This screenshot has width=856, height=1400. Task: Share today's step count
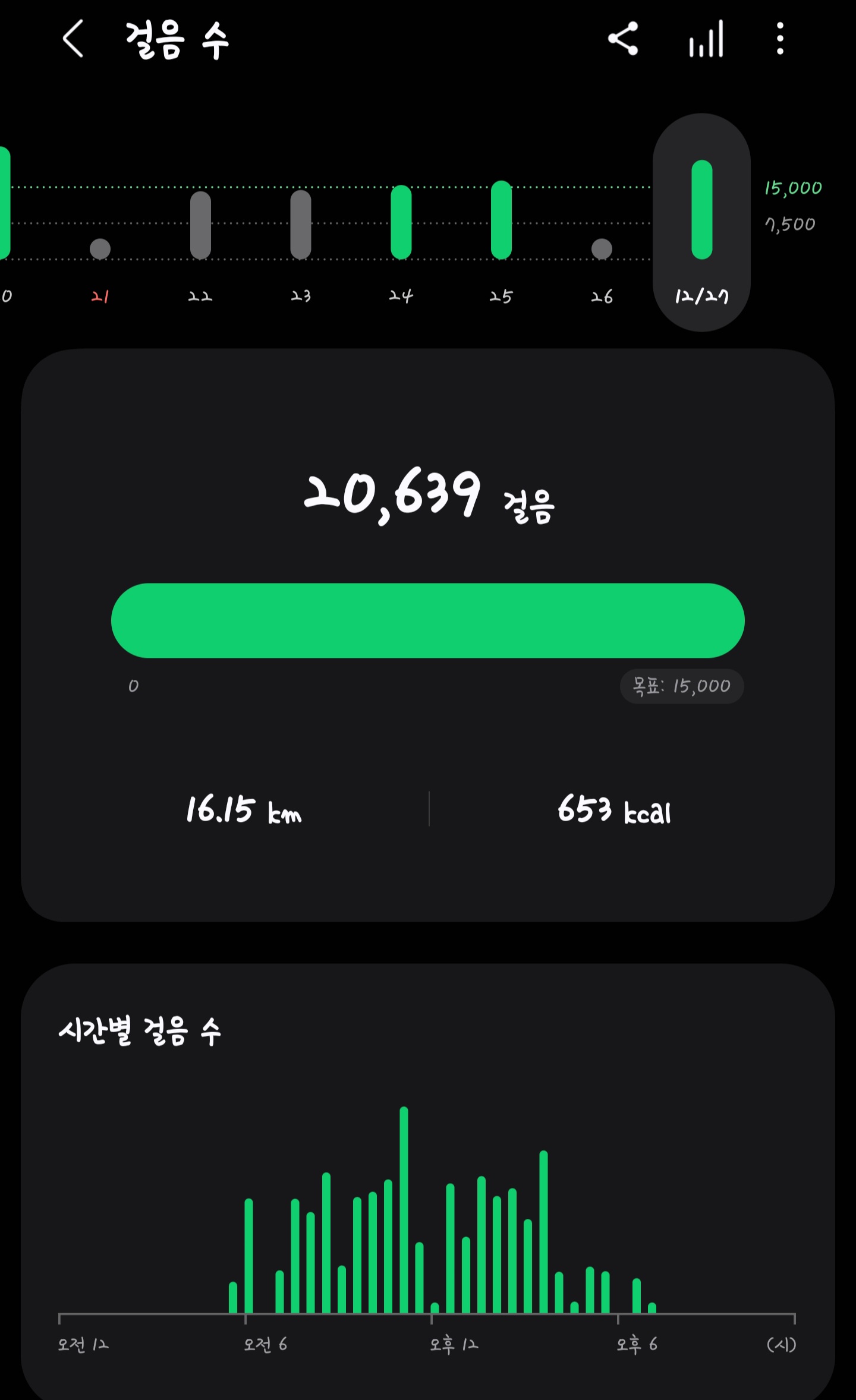point(623,39)
